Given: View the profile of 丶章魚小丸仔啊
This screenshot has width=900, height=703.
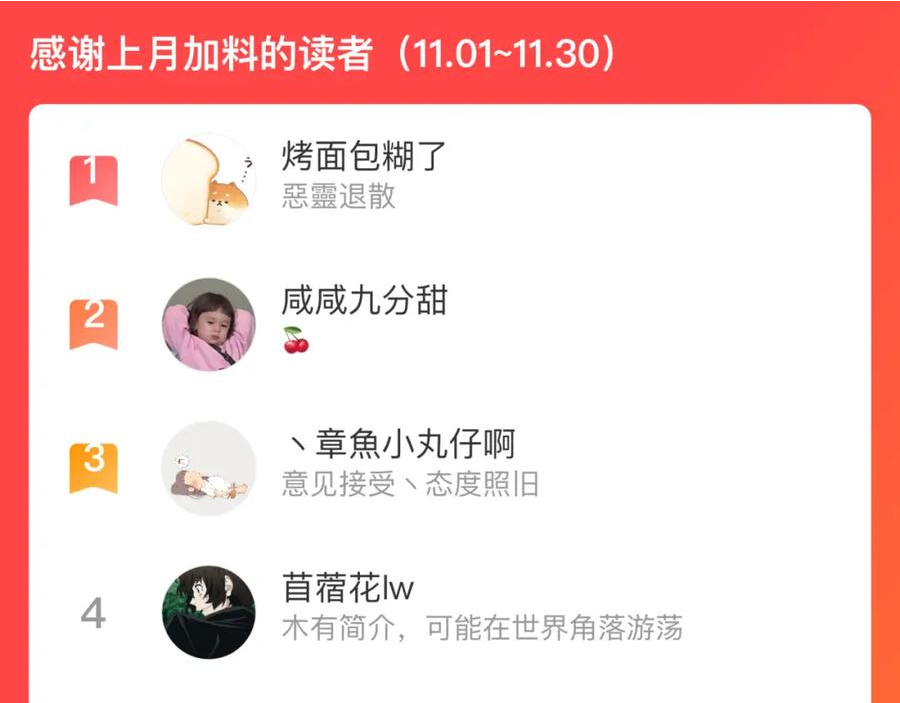Looking at the screenshot, I should click(450, 468).
